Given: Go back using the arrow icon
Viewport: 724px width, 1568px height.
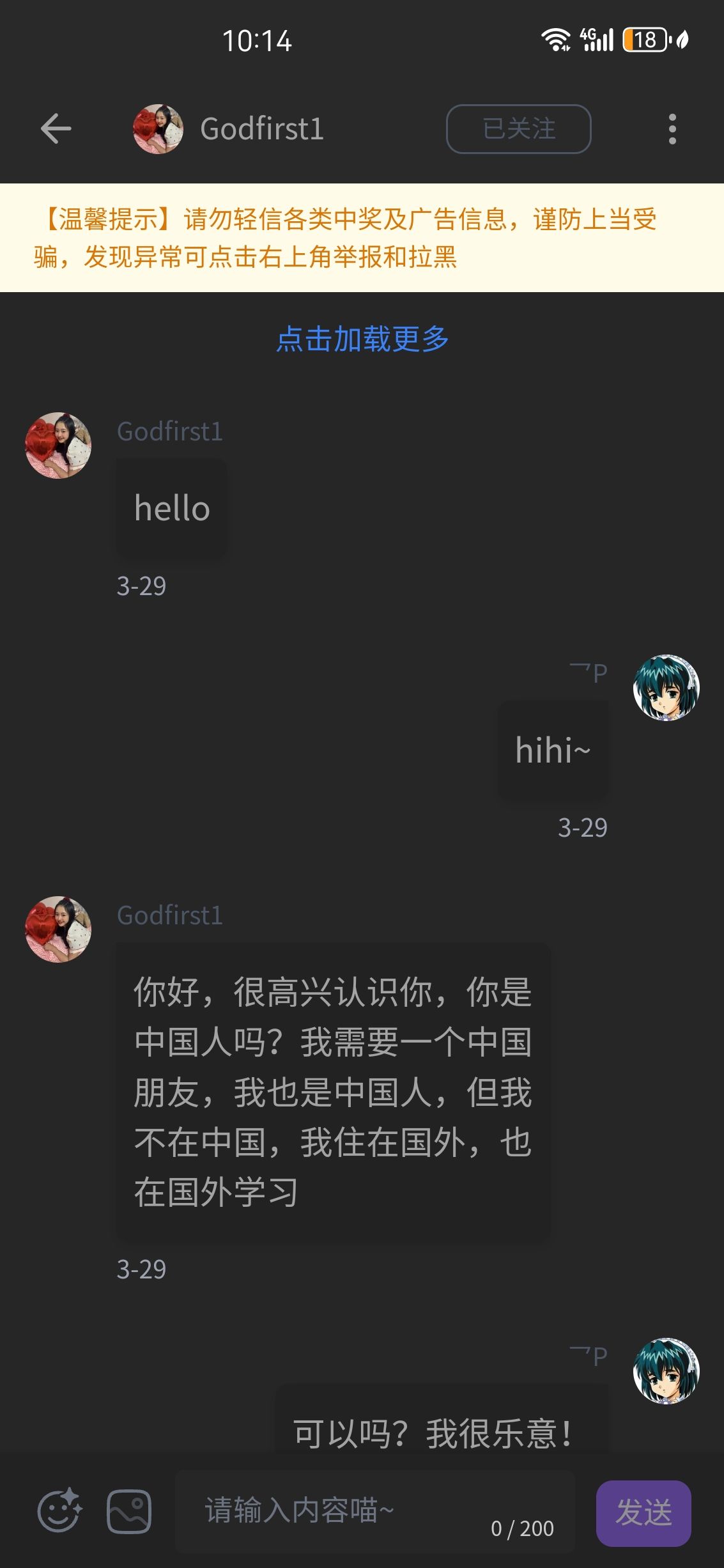Looking at the screenshot, I should 56,129.
